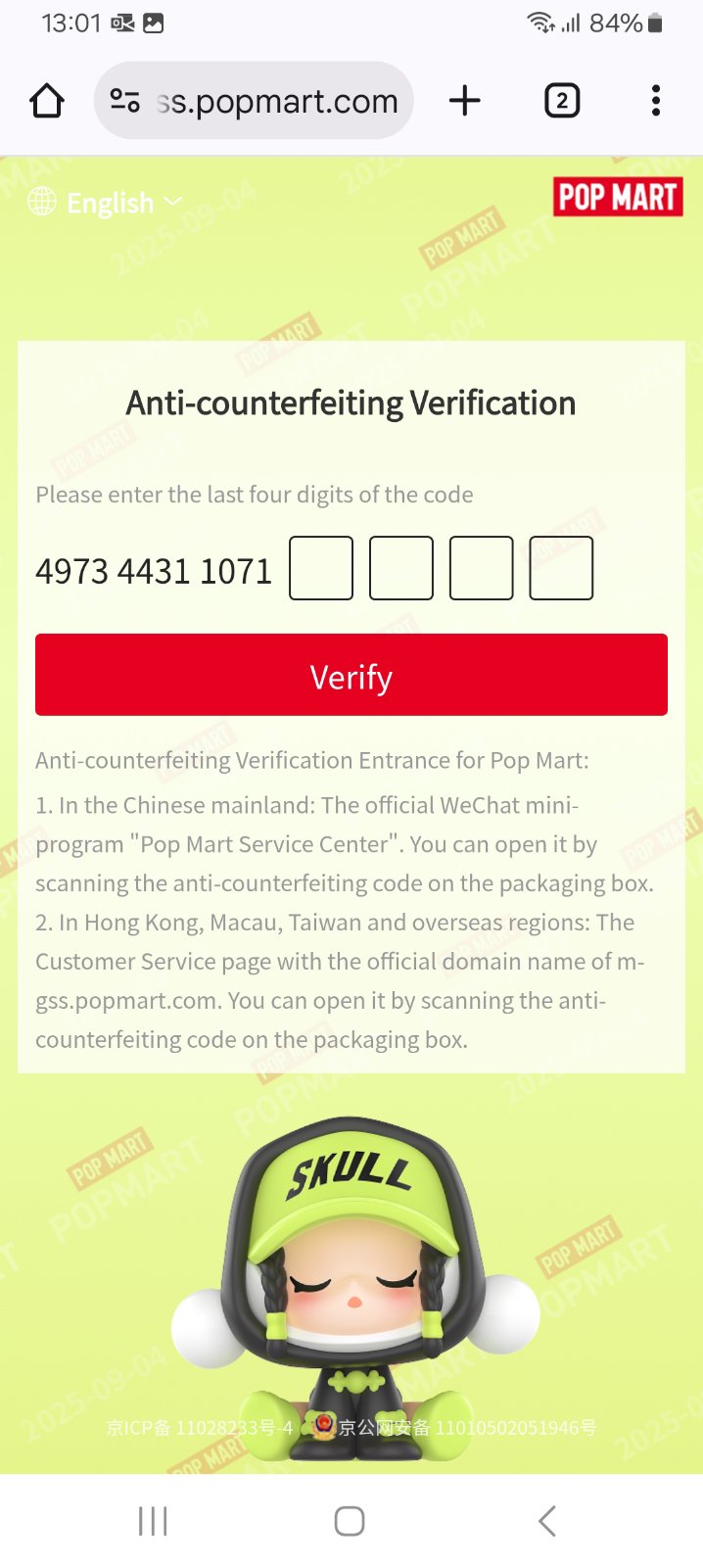Screen dimensions: 703x1568
Task: Tap the red Verify button
Action: click(351, 675)
